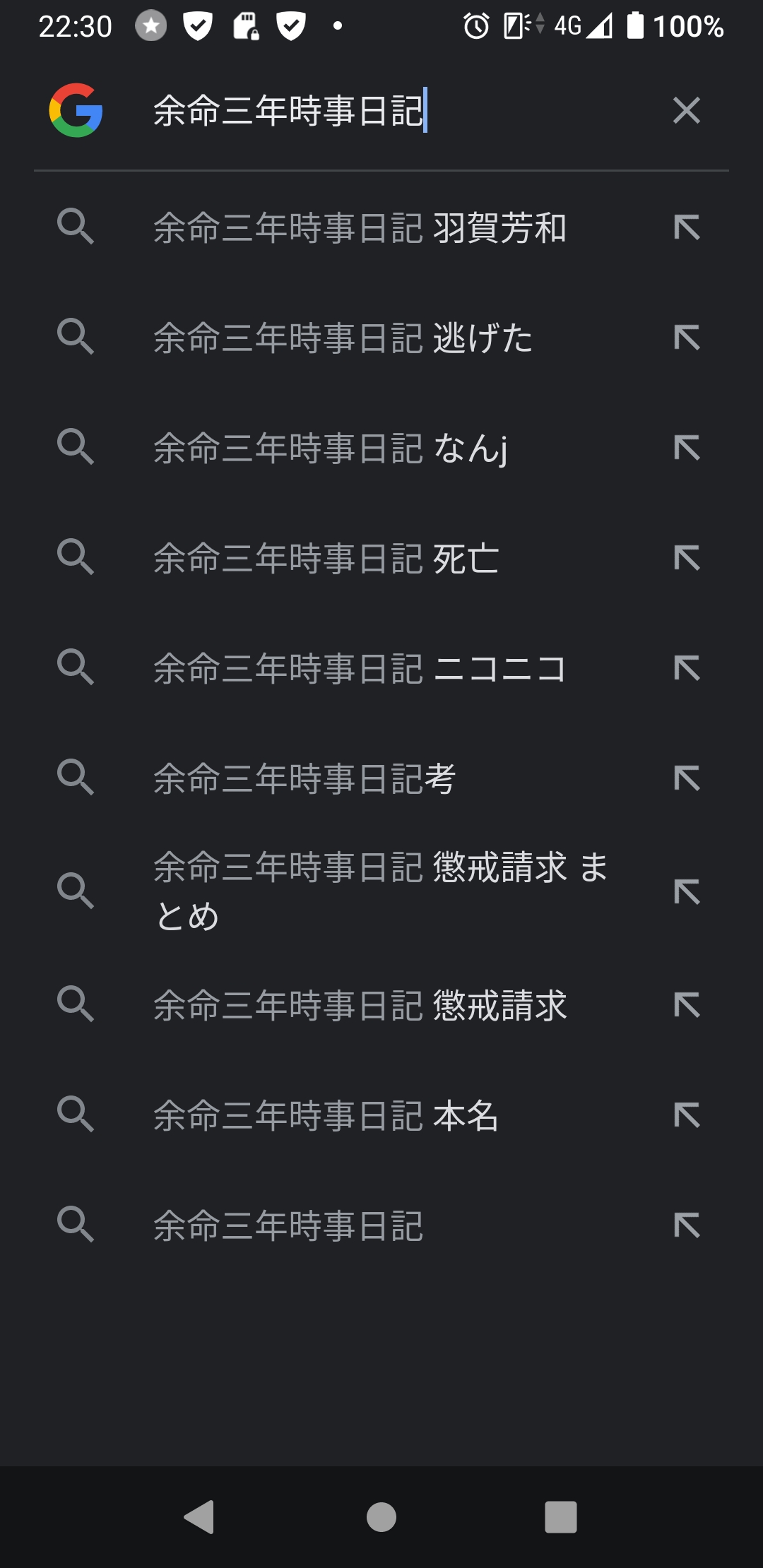Clear the search query with X

[x=686, y=110]
